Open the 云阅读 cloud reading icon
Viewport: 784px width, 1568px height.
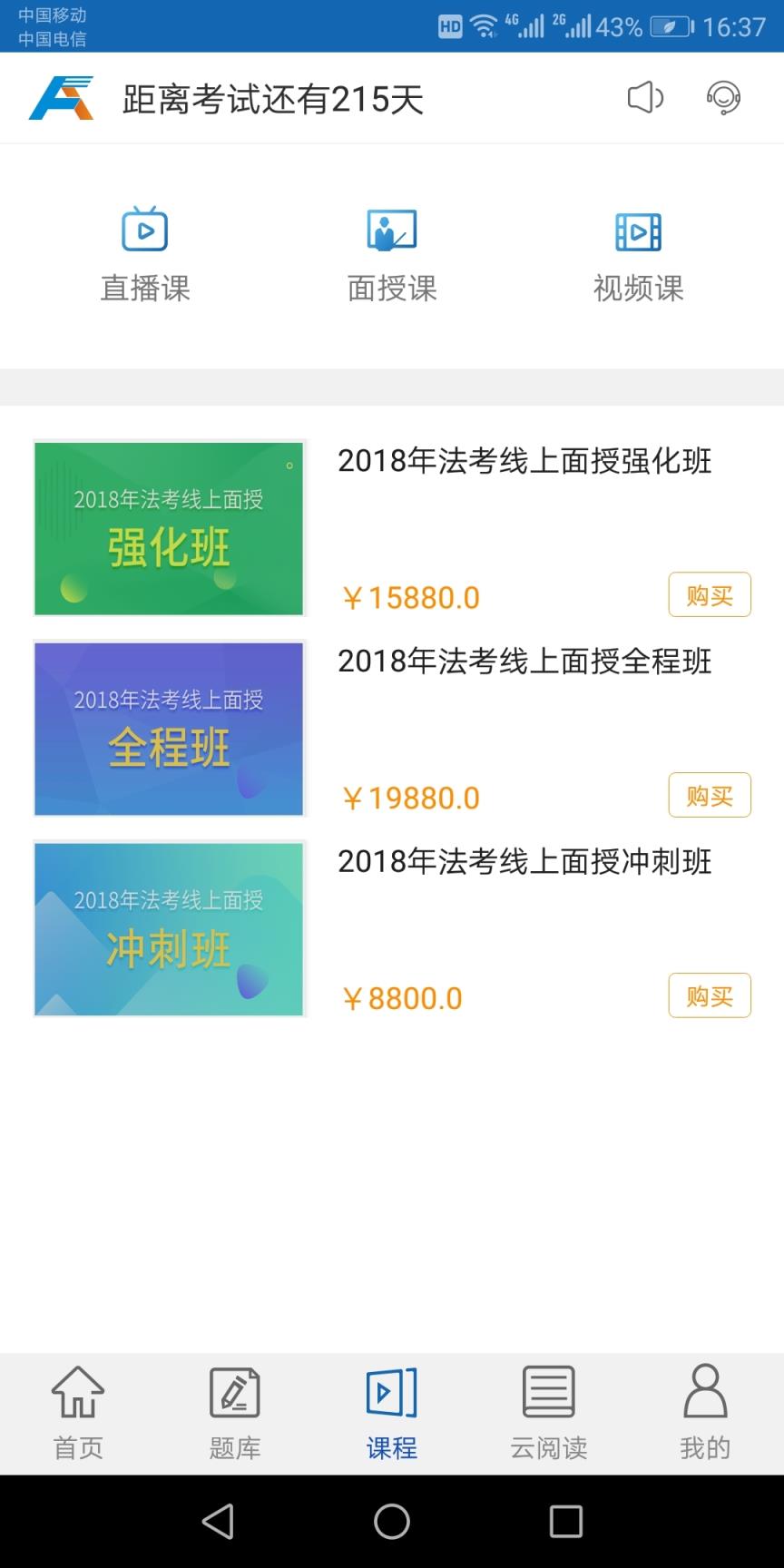click(548, 1390)
